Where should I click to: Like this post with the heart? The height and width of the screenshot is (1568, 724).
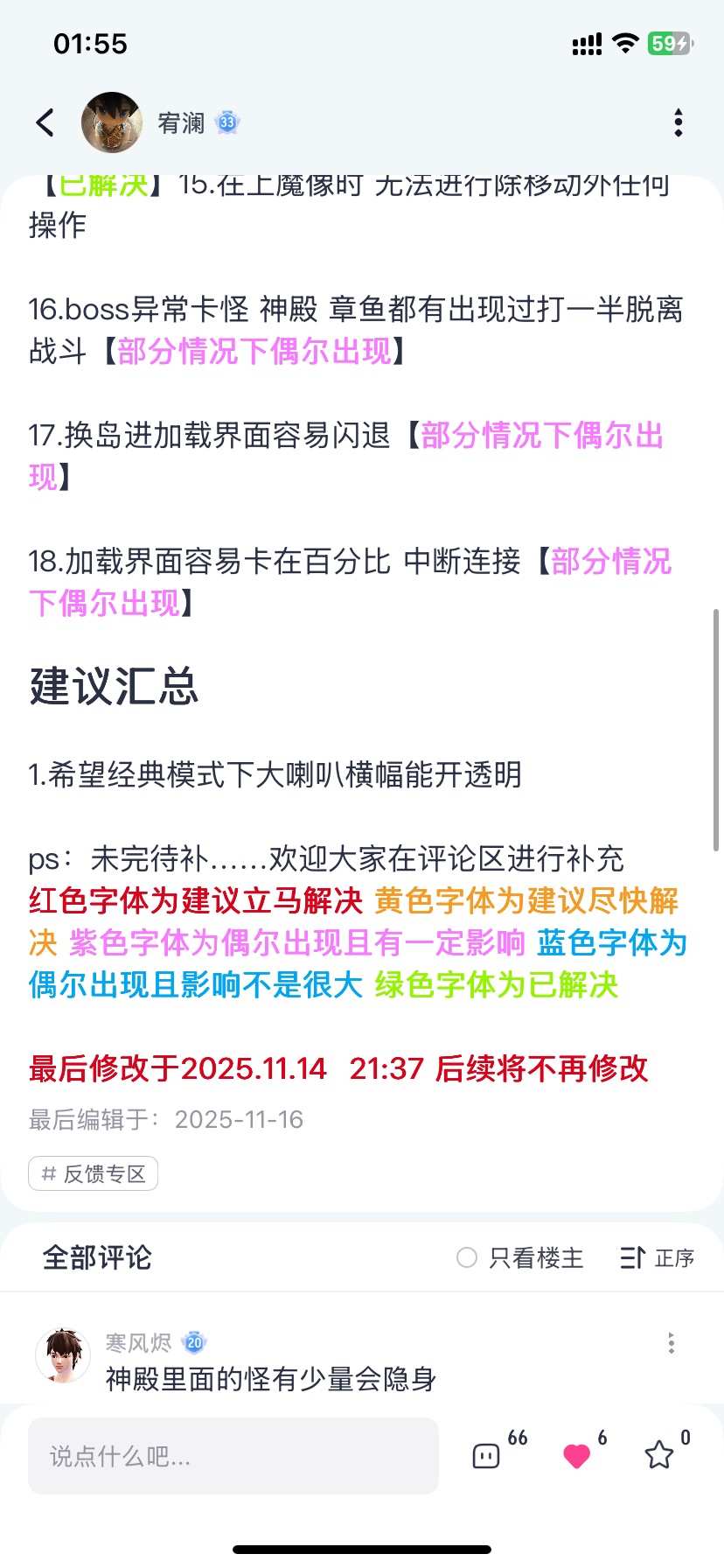point(576,1456)
